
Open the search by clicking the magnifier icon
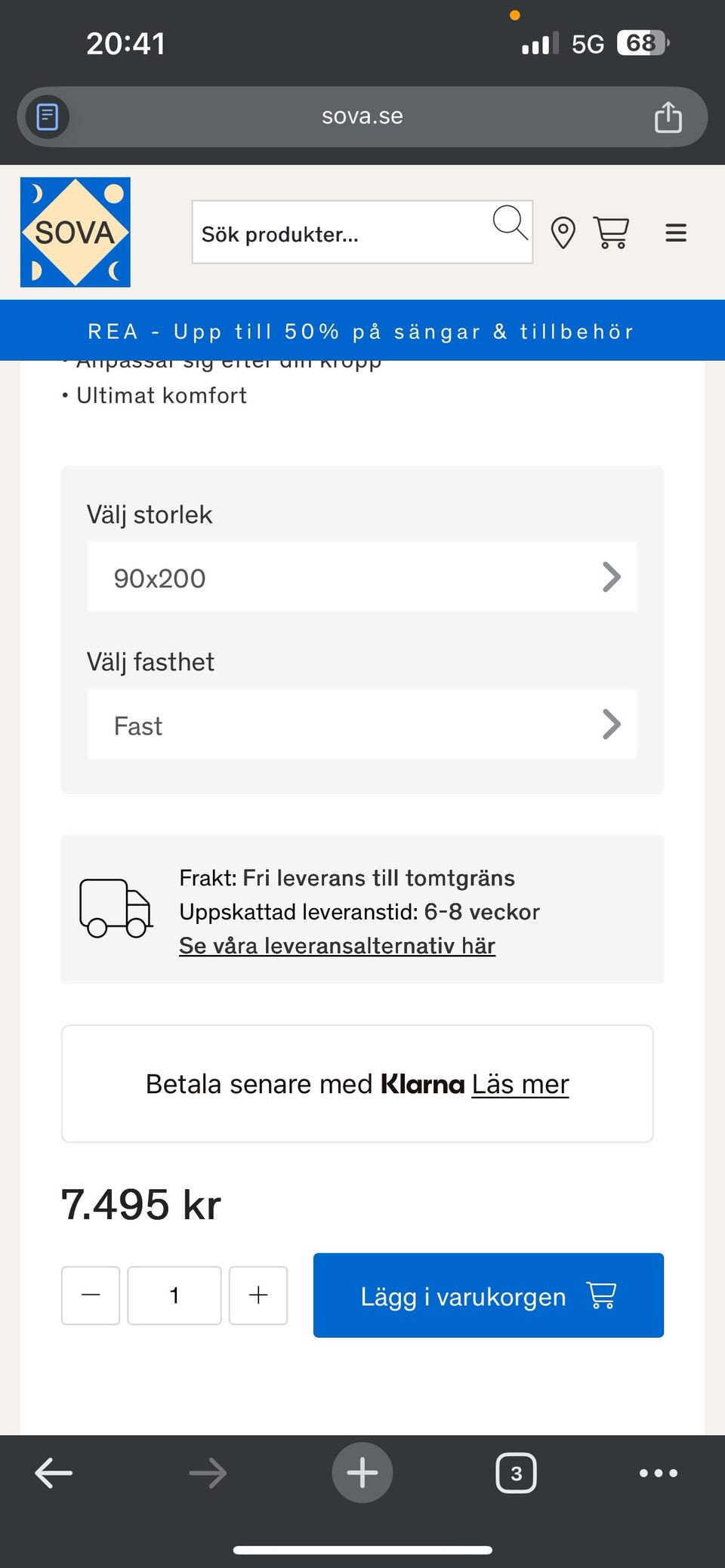click(x=511, y=223)
